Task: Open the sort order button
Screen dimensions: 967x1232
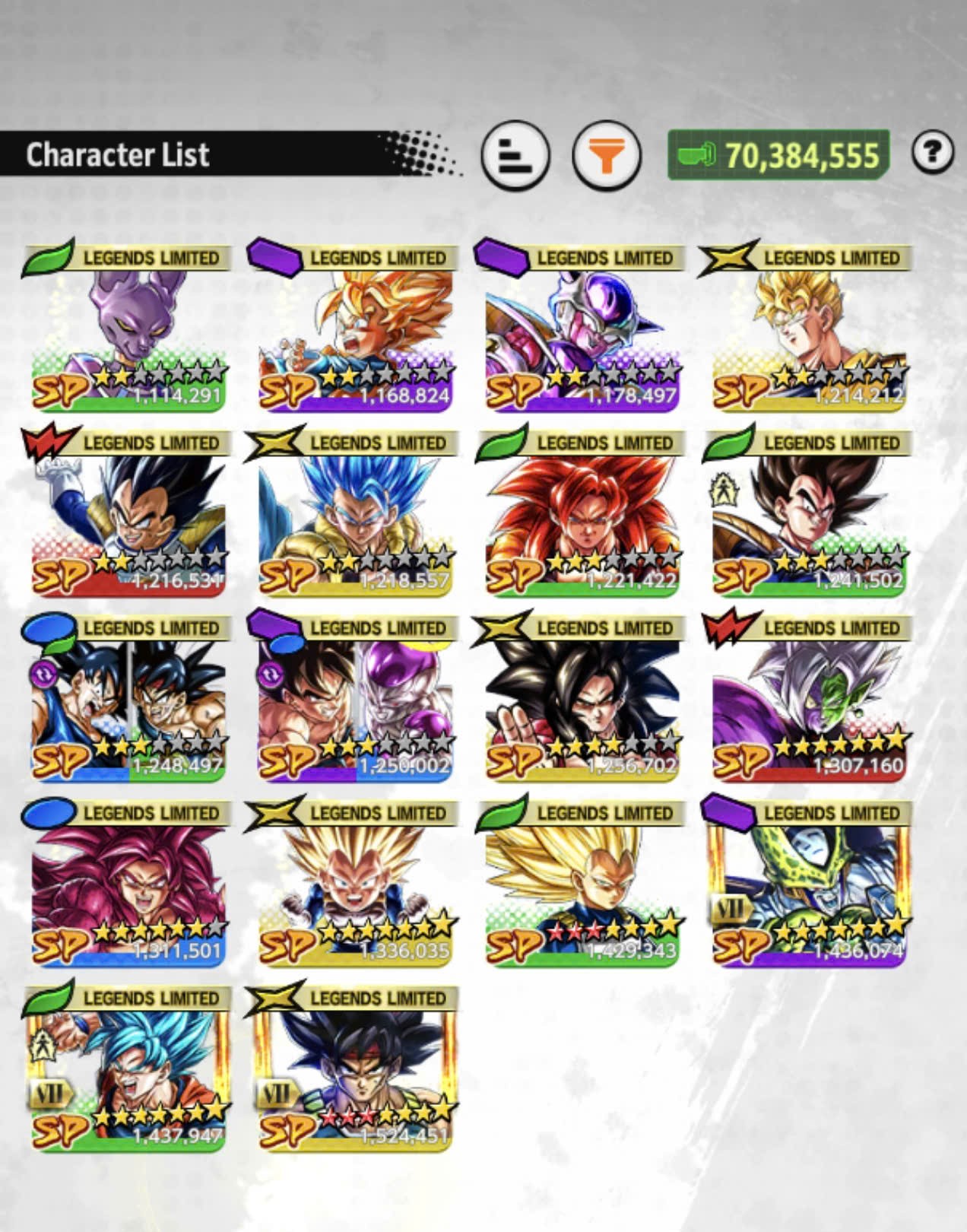Action: (x=515, y=156)
